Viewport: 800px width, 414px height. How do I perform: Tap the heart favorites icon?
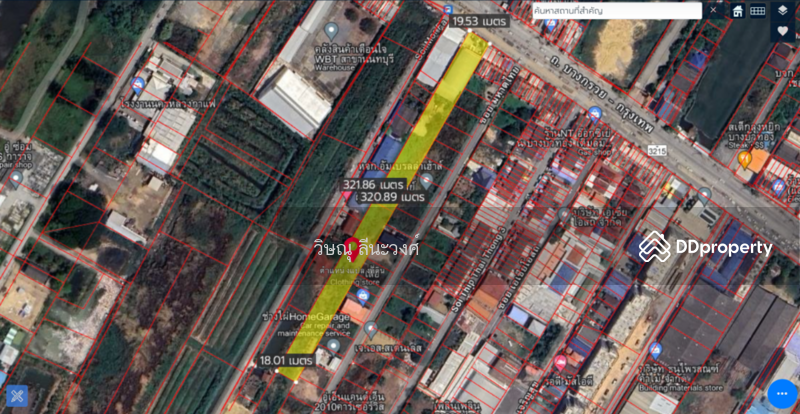click(x=782, y=31)
